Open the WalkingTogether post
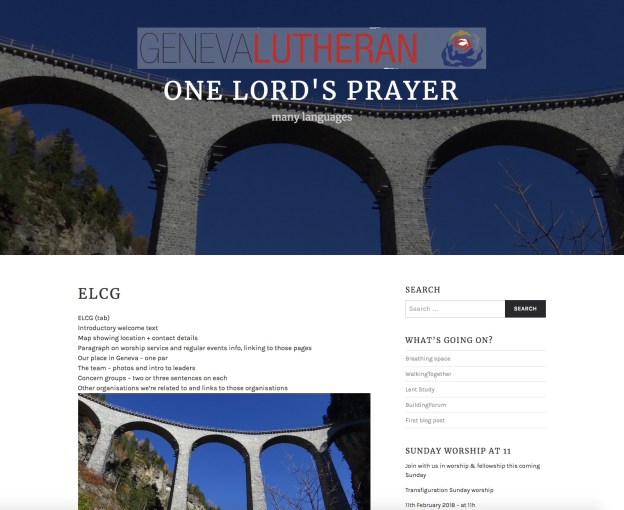The height and width of the screenshot is (510, 624). click(x=428, y=373)
